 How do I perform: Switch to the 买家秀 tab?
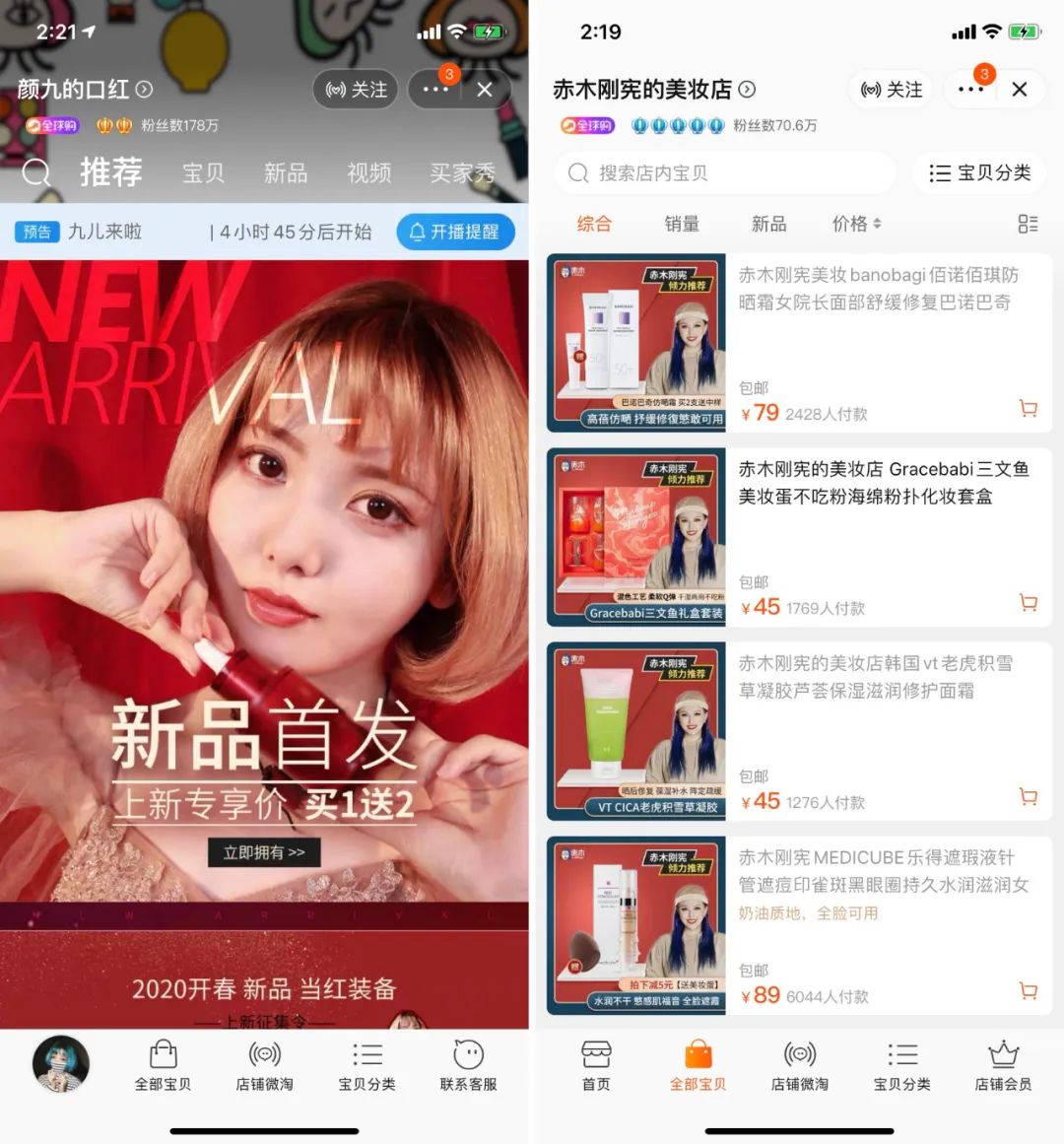pyautogui.click(x=462, y=173)
